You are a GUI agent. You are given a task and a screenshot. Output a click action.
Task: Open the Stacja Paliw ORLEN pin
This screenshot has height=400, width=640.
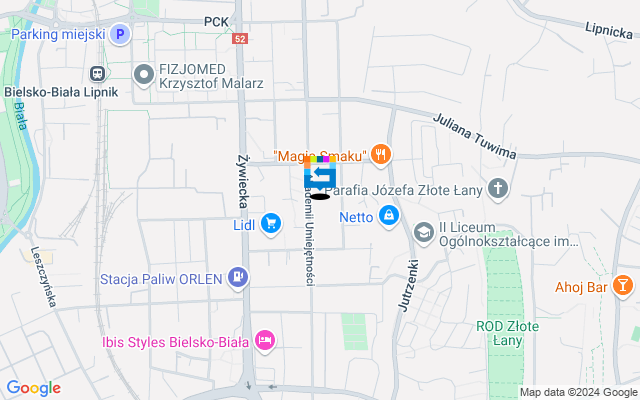point(237,277)
